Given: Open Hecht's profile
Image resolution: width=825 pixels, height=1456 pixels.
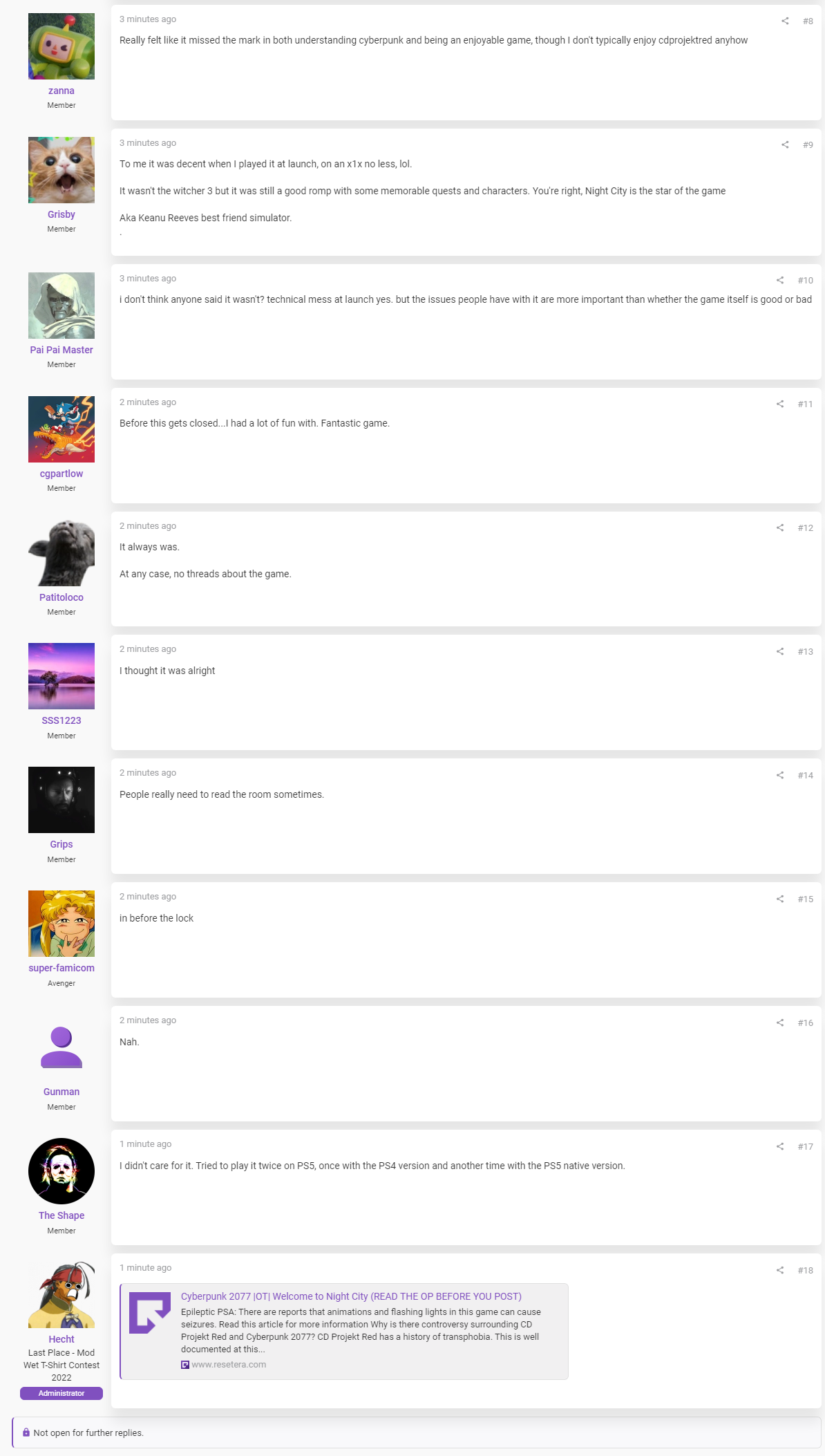Looking at the screenshot, I should coord(61,1339).
